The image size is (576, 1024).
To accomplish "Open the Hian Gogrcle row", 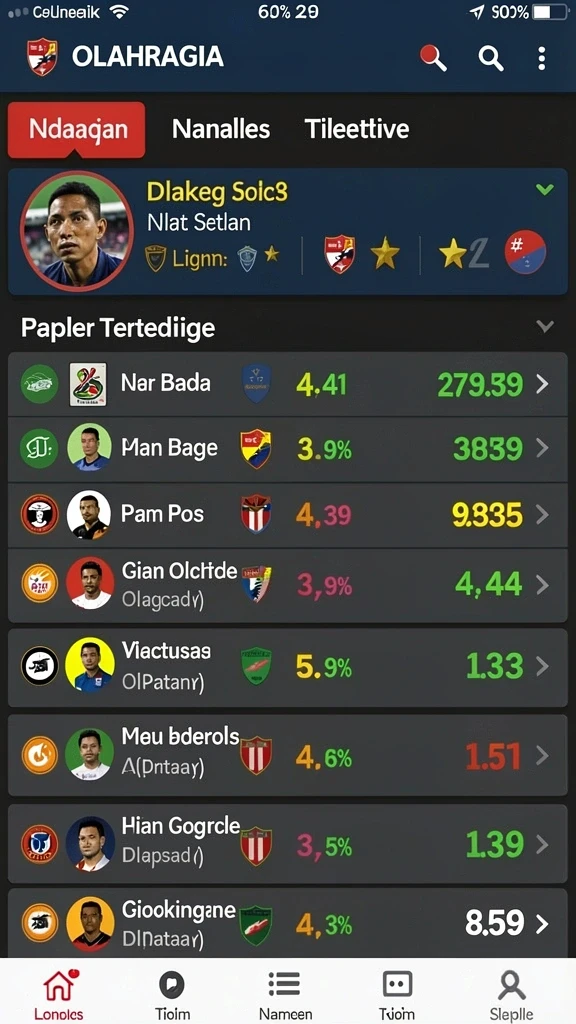I will coord(288,843).
